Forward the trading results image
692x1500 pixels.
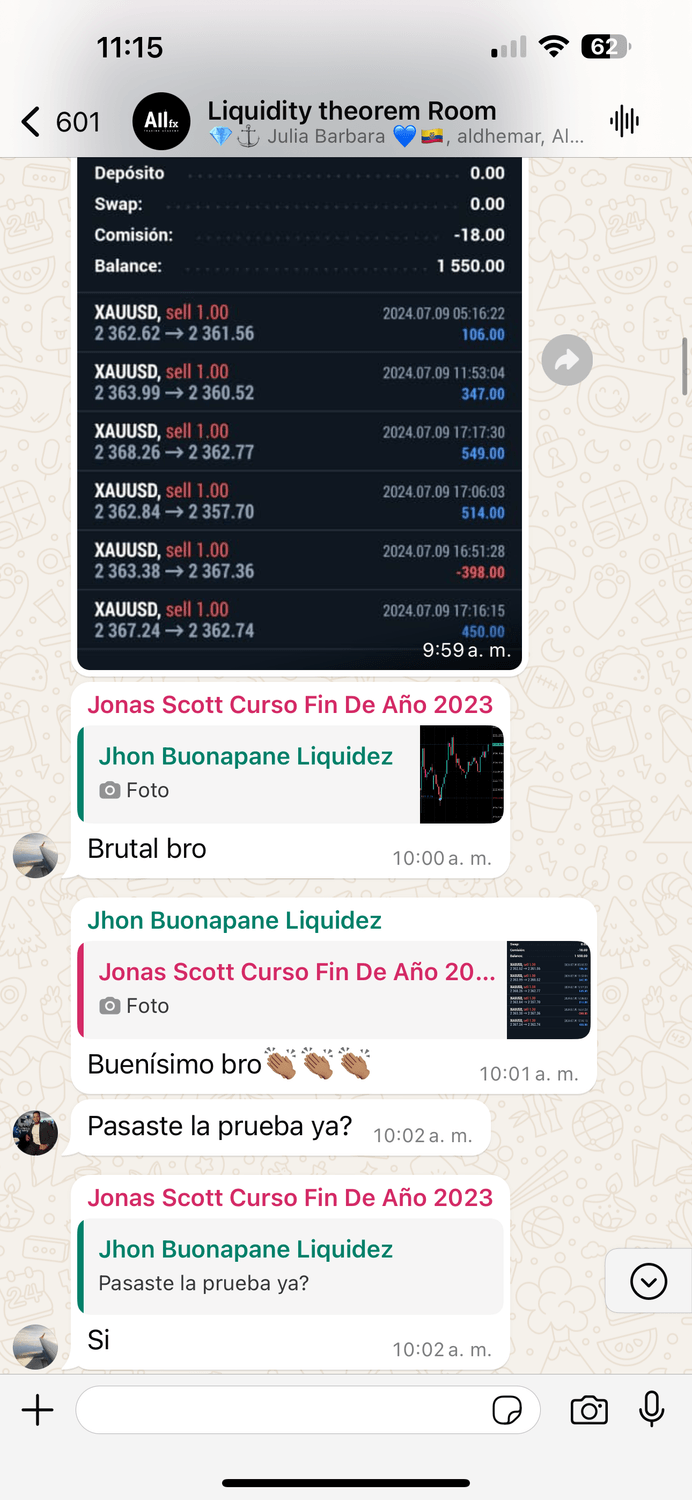point(567,361)
